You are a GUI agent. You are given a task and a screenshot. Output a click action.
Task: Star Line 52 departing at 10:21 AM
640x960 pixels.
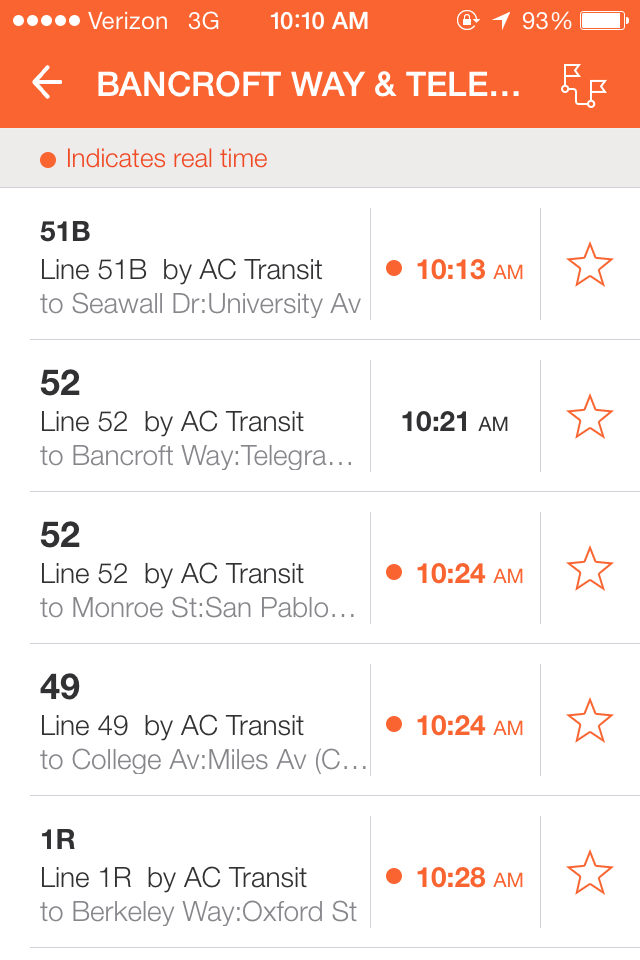point(589,417)
